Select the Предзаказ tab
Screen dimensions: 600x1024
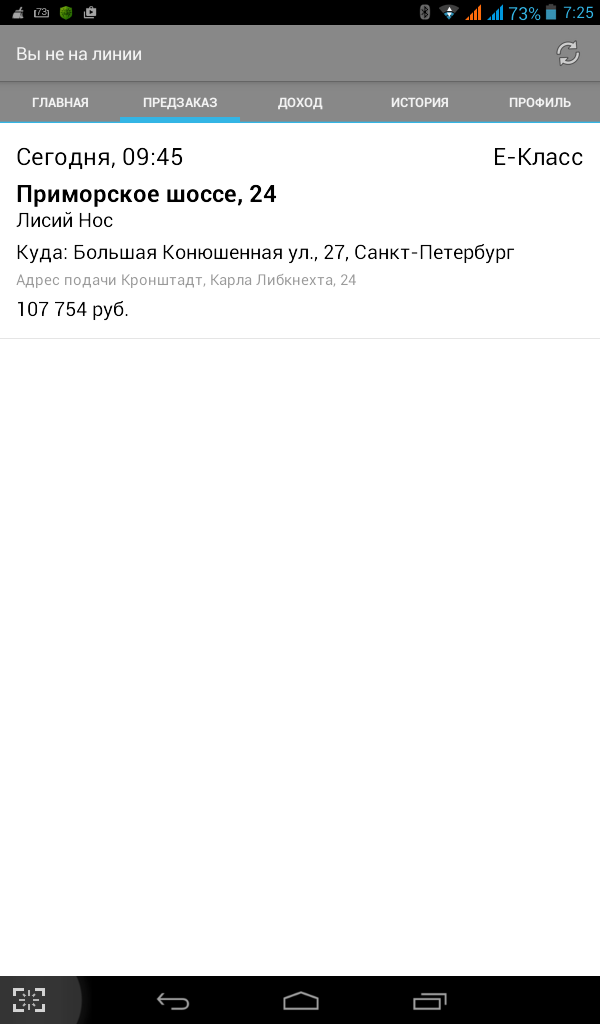pos(180,103)
